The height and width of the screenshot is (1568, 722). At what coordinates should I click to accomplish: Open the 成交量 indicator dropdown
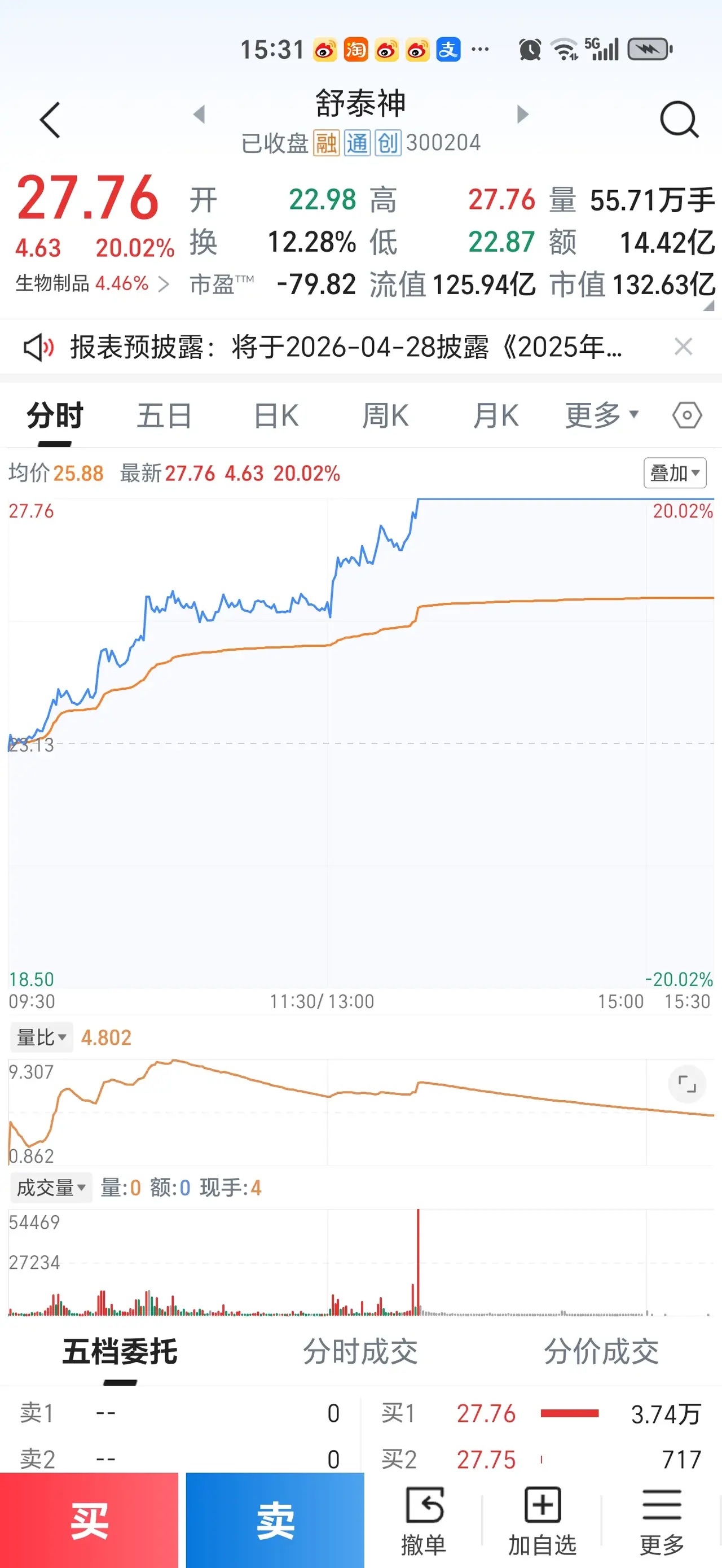click(x=51, y=1187)
